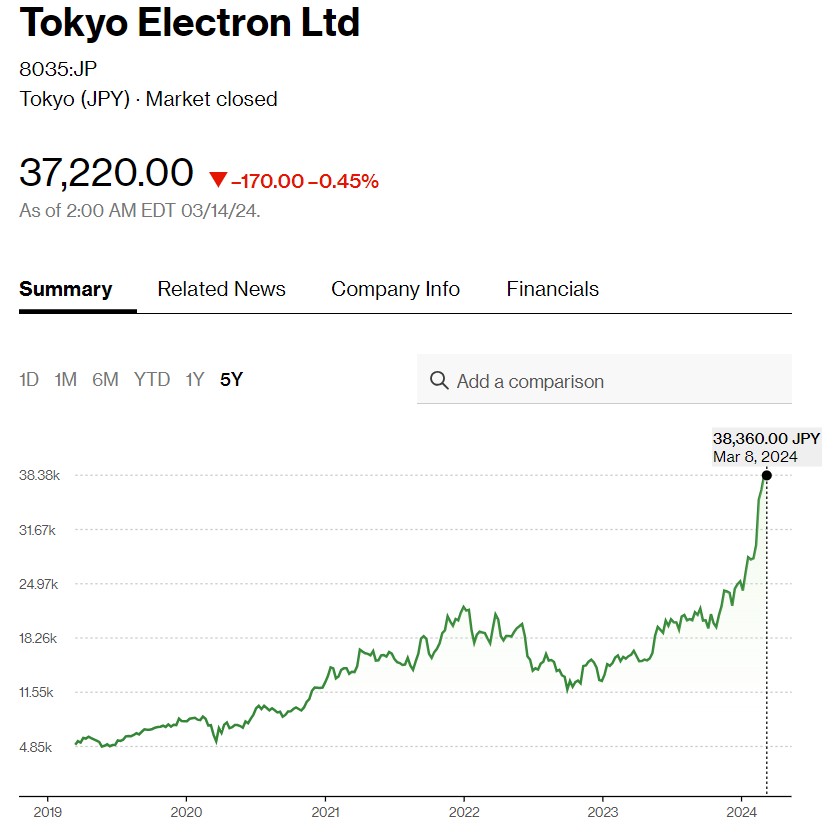Switch chart to 6M range
The width and height of the screenshot is (838, 834).
pyautogui.click(x=105, y=380)
